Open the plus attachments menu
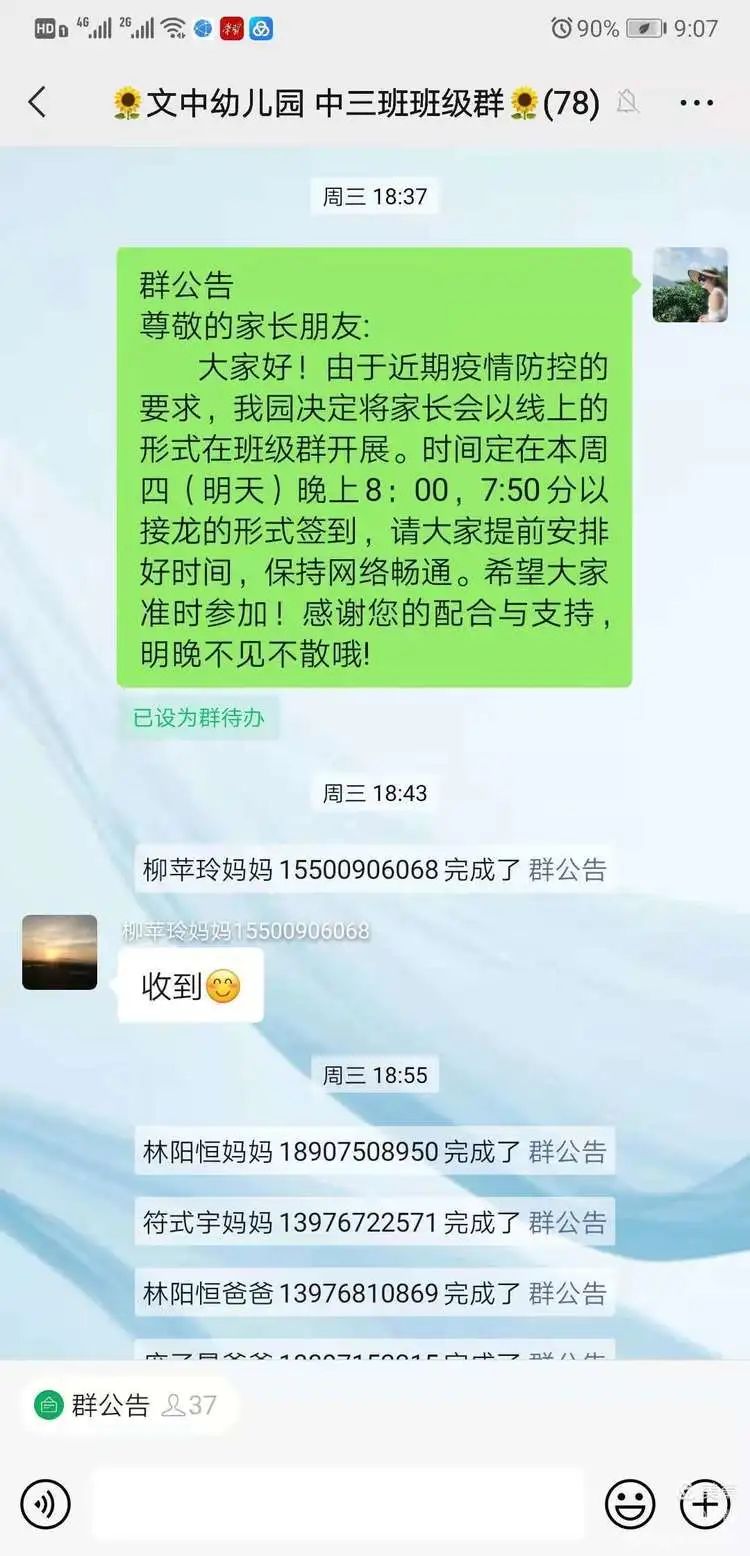Screen dimensions: 750x1556 [706, 1504]
